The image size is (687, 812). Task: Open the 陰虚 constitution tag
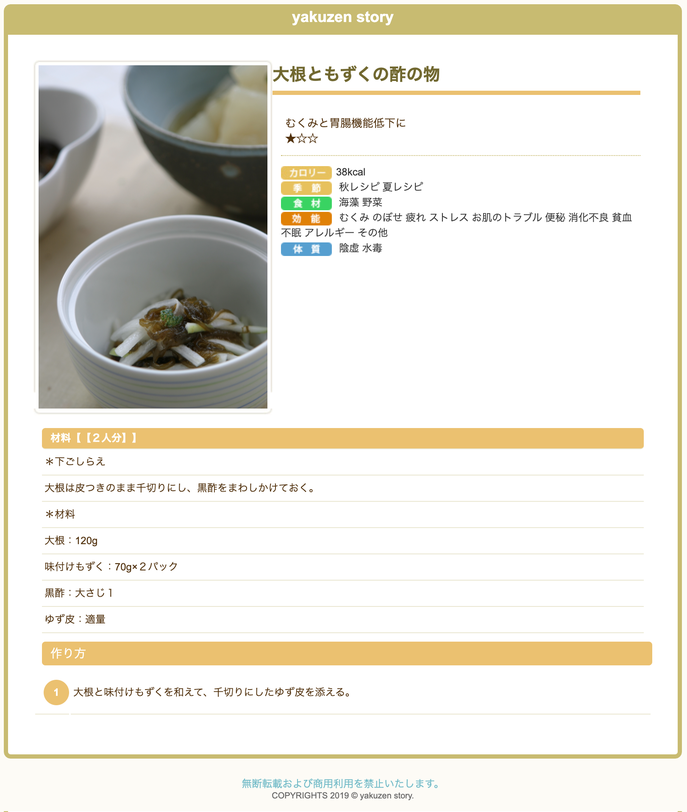pyautogui.click(x=349, y=248)
